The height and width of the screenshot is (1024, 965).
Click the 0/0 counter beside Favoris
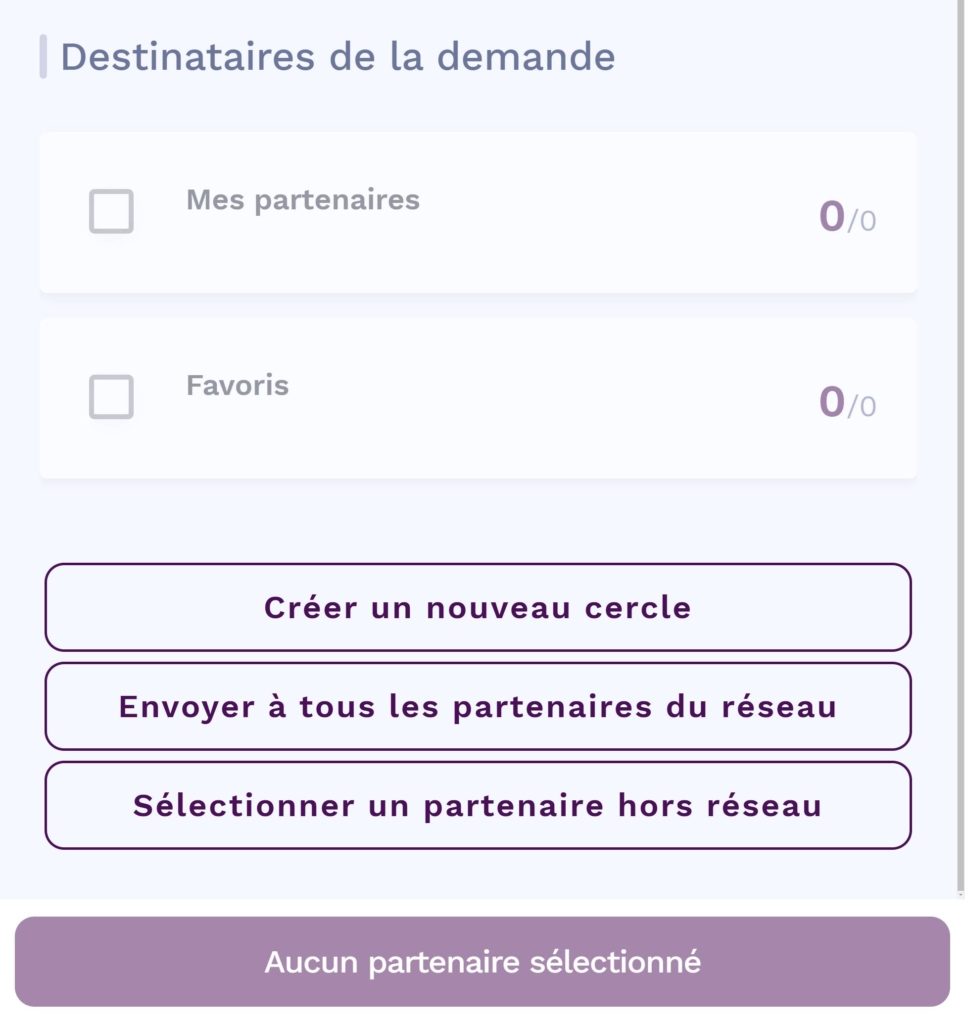[846, 402]
